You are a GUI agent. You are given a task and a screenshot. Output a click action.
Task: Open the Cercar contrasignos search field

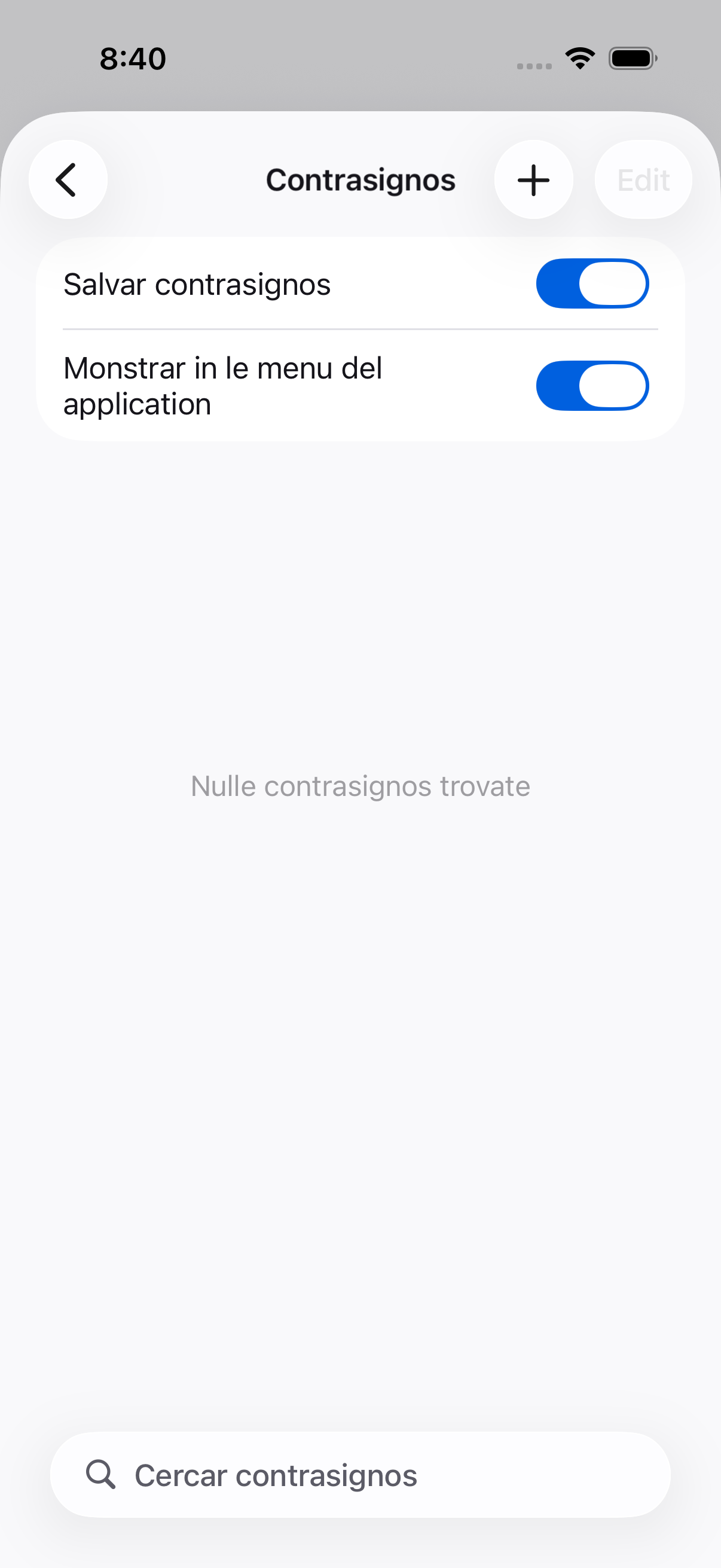coord(360,1475)
